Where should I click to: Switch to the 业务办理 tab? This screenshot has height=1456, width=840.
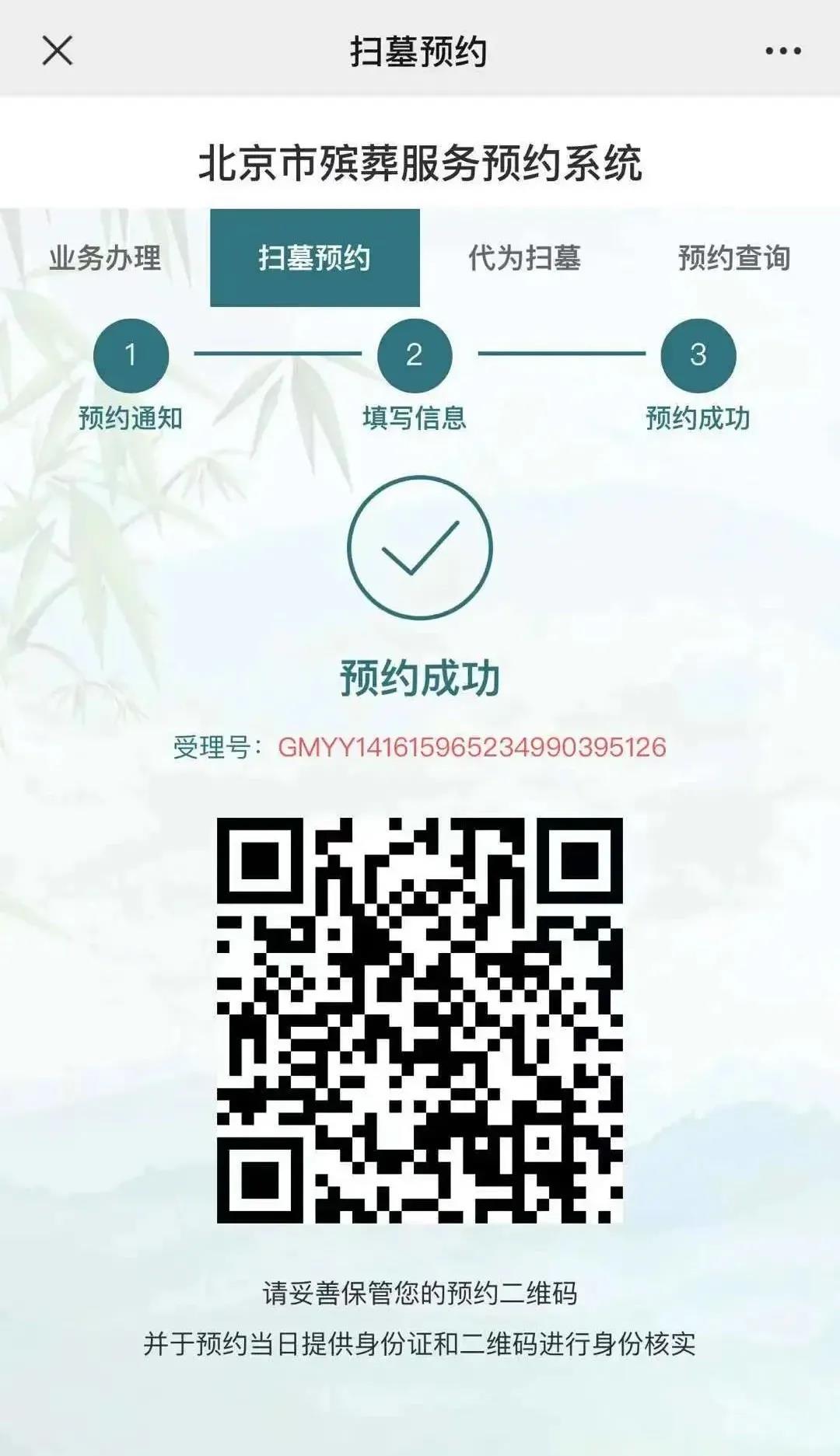pyautogui.click(x=105, y=258)
